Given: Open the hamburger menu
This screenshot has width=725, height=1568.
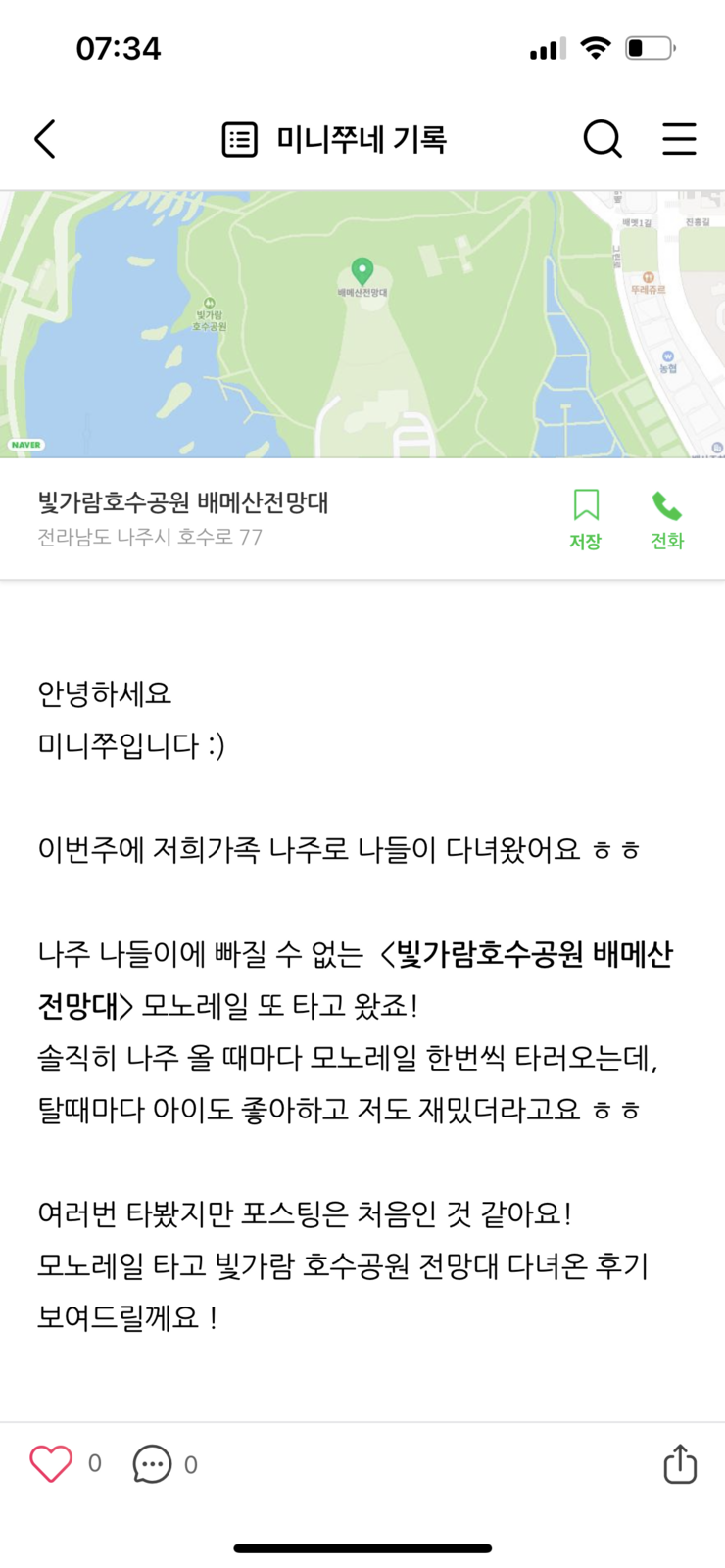Looking at the screenshot, I should (679, 139).
